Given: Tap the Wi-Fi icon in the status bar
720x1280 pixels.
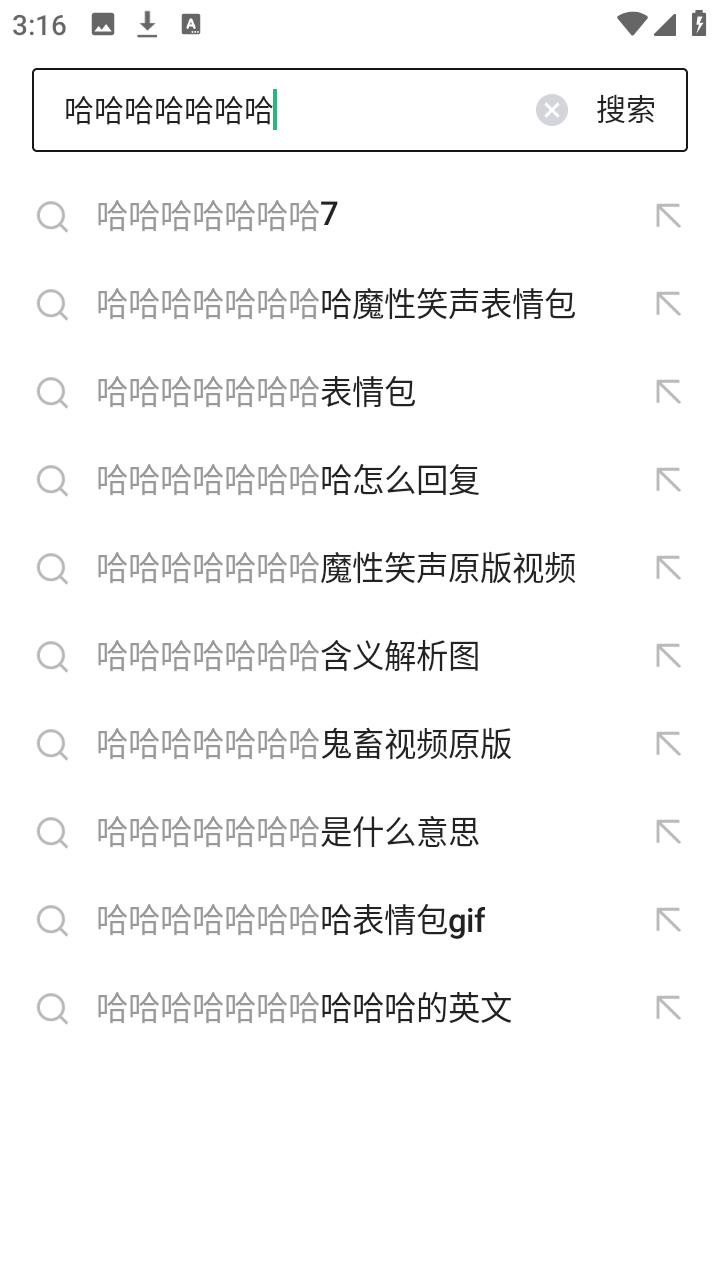Looking at the screenshot, I should pos(632,23).
